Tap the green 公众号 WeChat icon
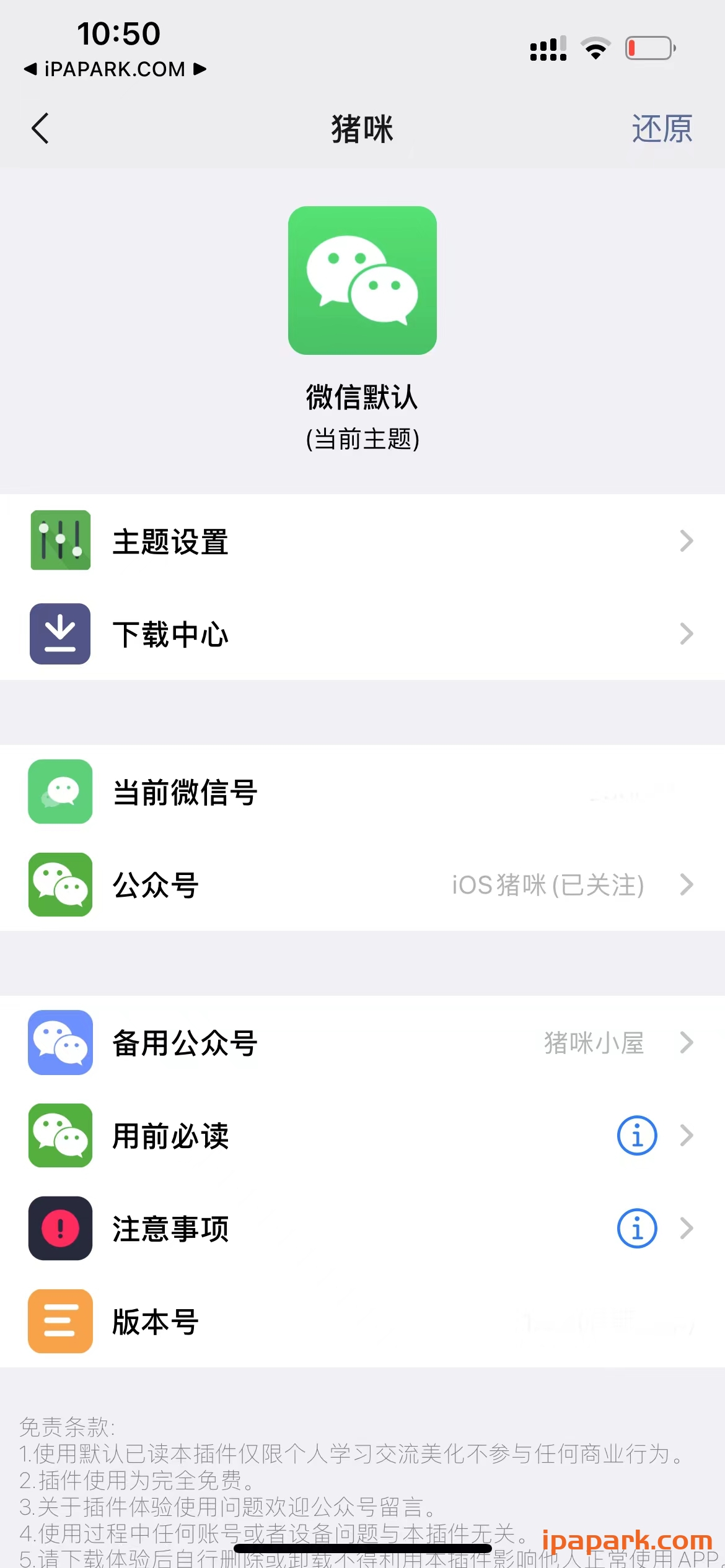Viewport: 725px width, 1568px height. (59, 886)
